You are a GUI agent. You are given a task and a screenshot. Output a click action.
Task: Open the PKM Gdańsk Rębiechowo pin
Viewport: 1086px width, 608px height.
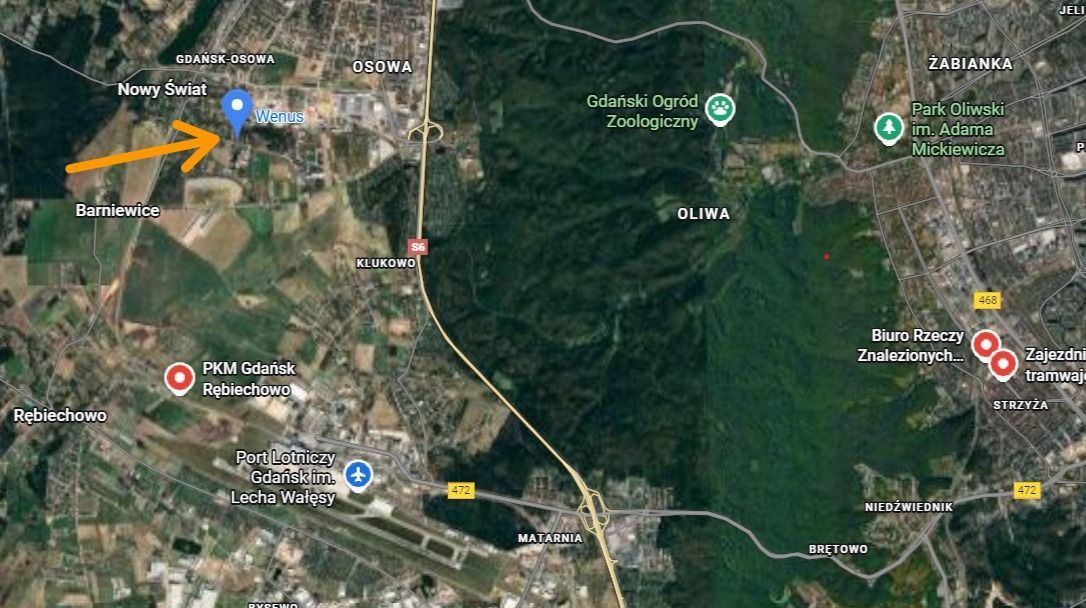(180, 378)
